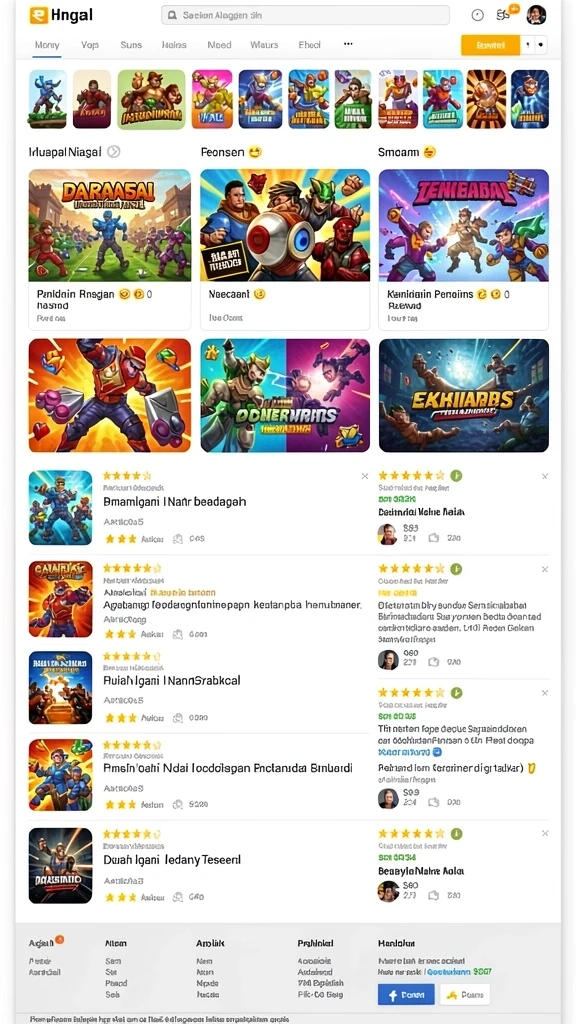Open the three-dot overflow in the tab bar
This screenshot has height=1024, width=576.
pos(348,44)
